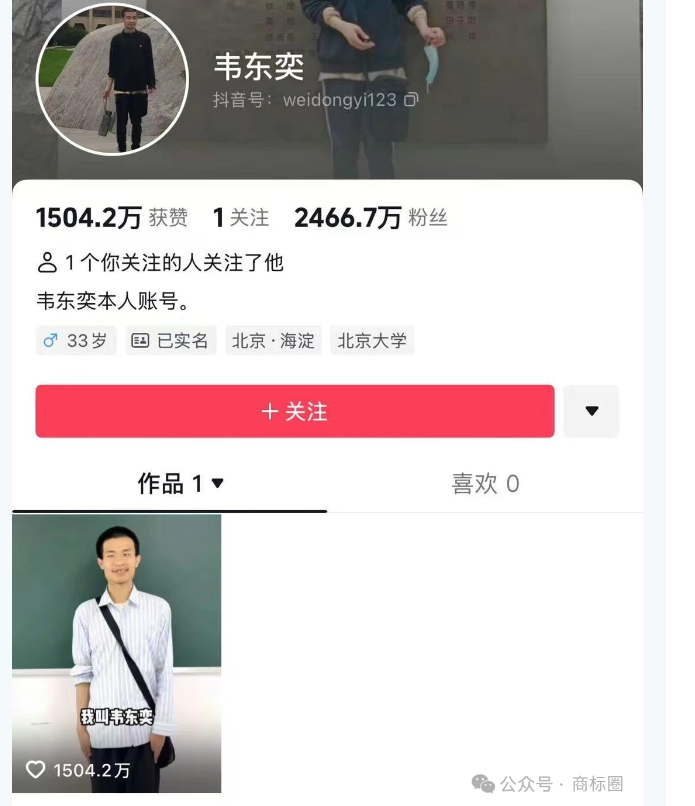The image size is (695, 806).
Task: View the 1 关注 following list
Action: (x=241, y=218)
